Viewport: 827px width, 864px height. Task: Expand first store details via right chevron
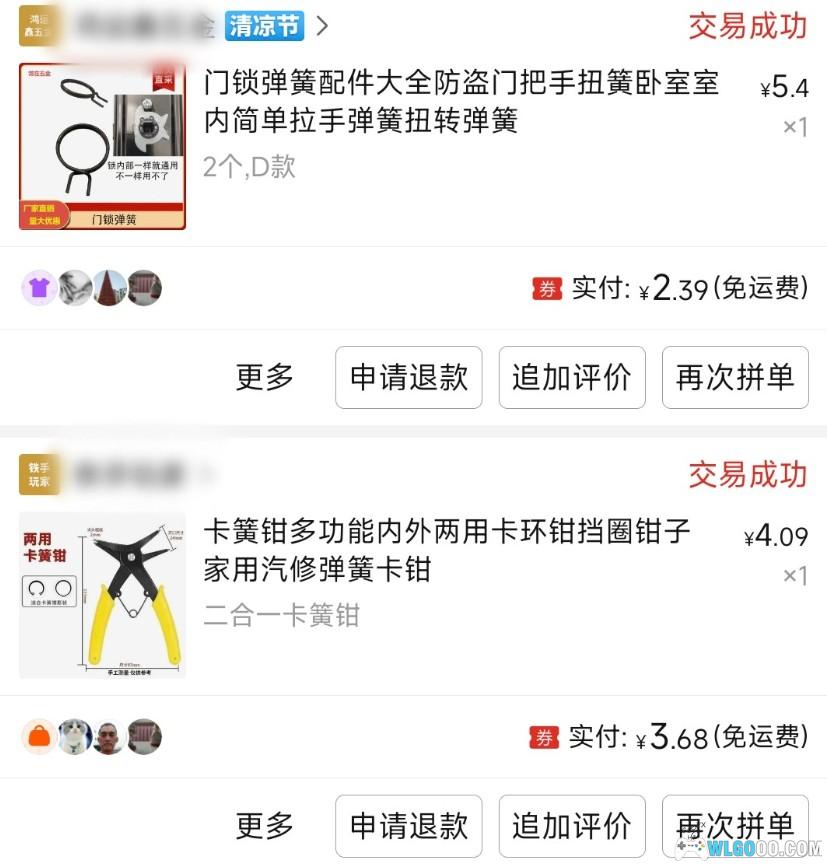(322, 26)
